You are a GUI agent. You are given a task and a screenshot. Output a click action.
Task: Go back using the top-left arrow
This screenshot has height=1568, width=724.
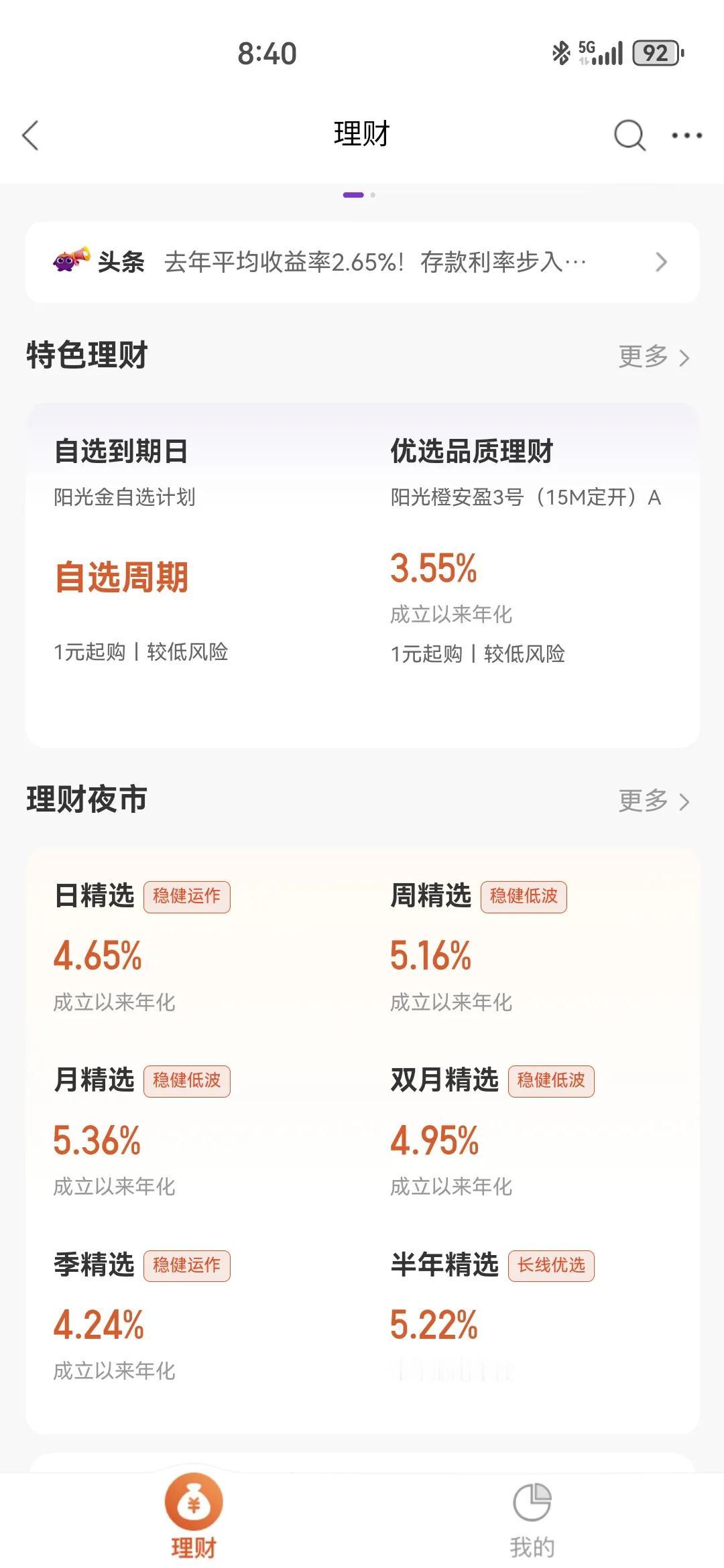coord(31,135)
